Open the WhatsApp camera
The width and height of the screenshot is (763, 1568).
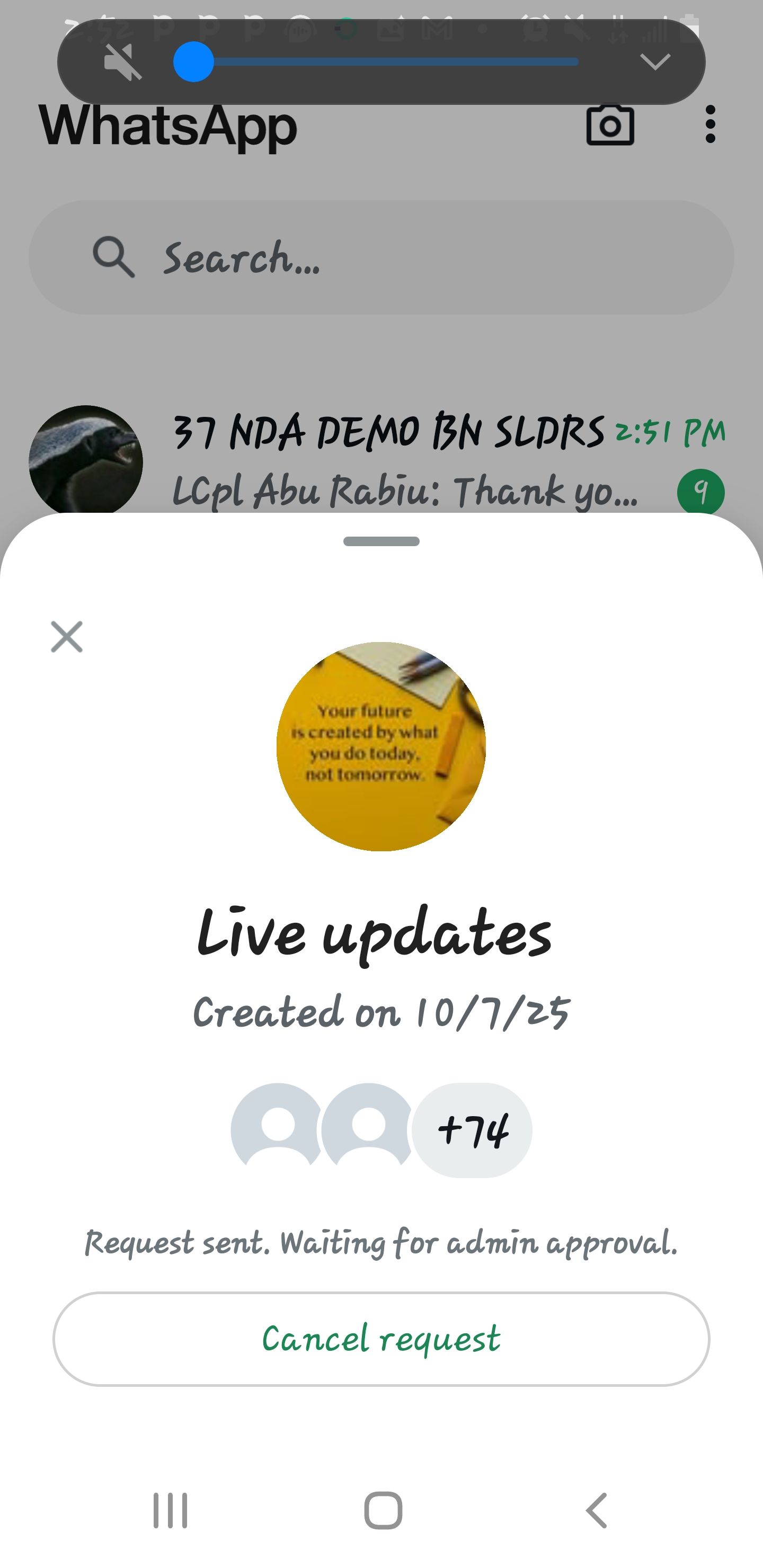pos(609,125)
